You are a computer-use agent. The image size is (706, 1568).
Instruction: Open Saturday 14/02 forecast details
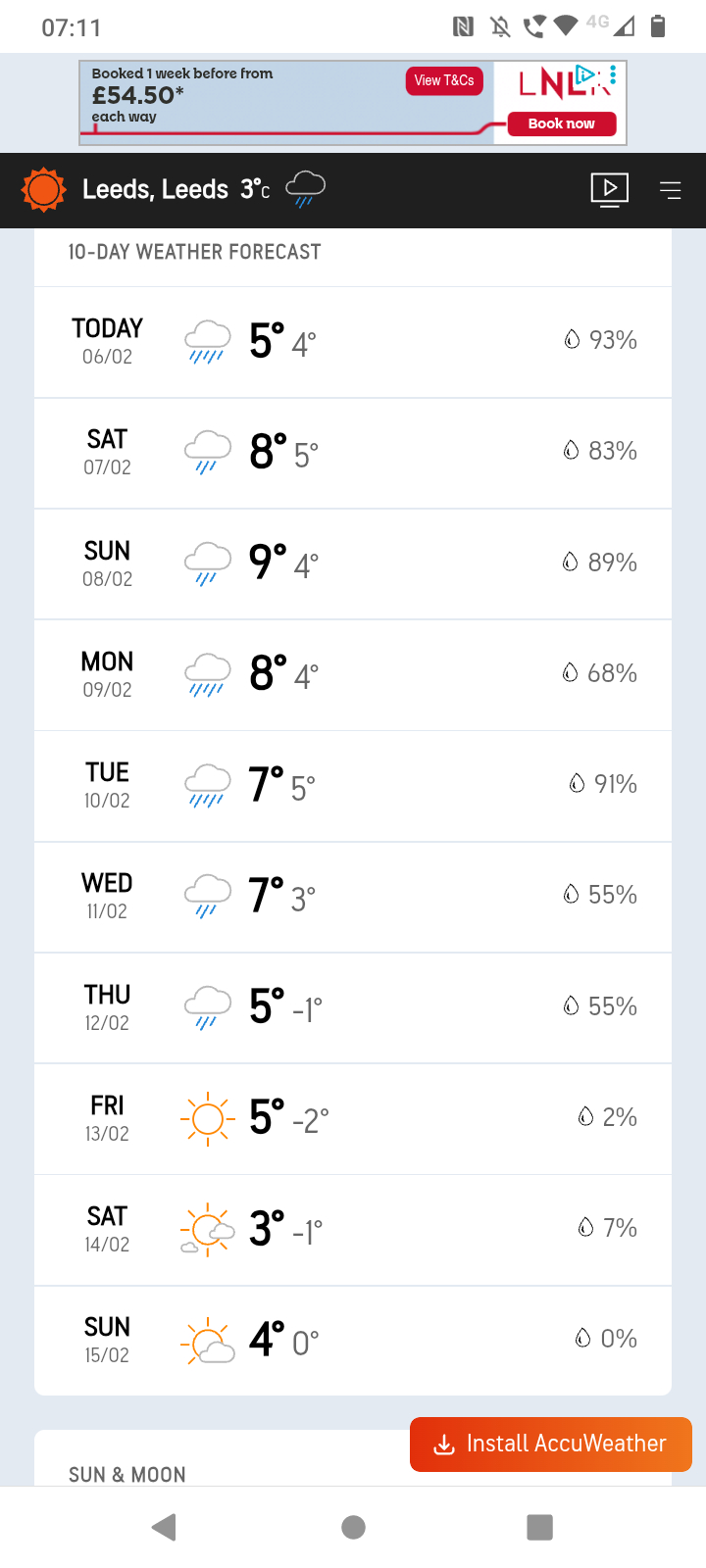[353, 1229]
